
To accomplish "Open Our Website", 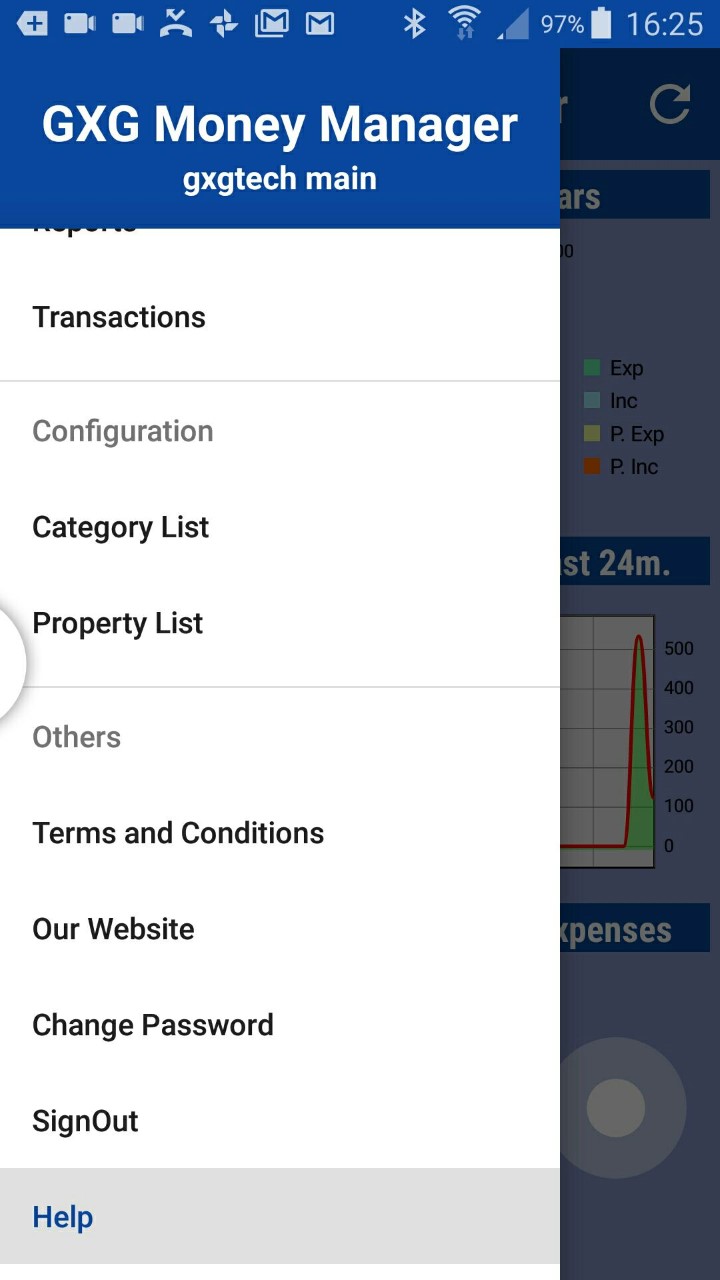I will click(x=280, y=929).
